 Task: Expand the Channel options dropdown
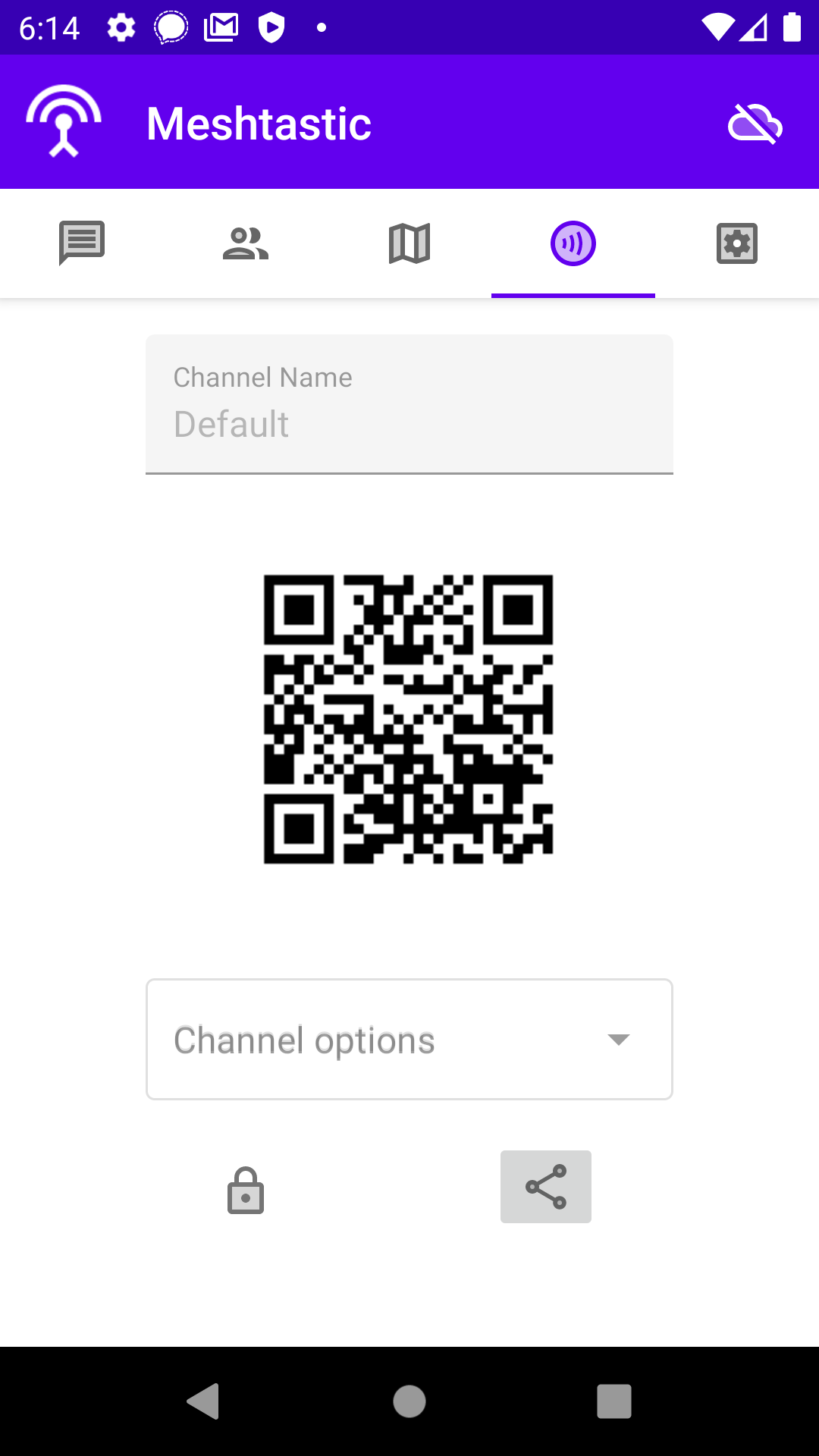tap(409, 1039)
